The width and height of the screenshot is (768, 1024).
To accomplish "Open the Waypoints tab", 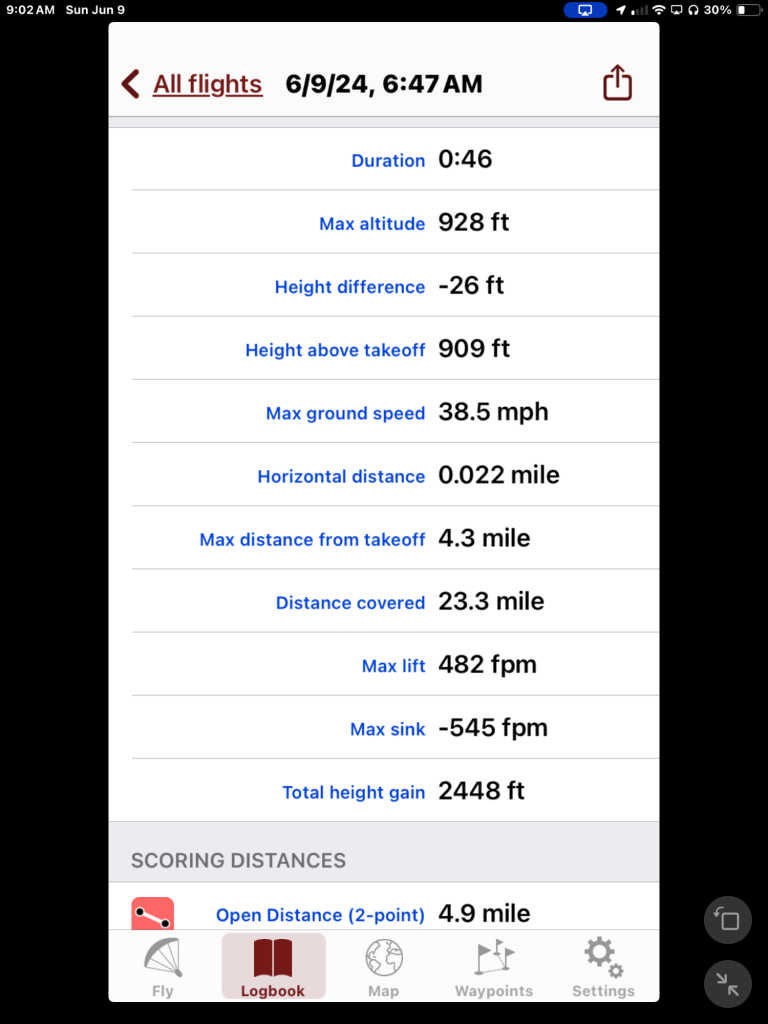I will tap(494, 968).
